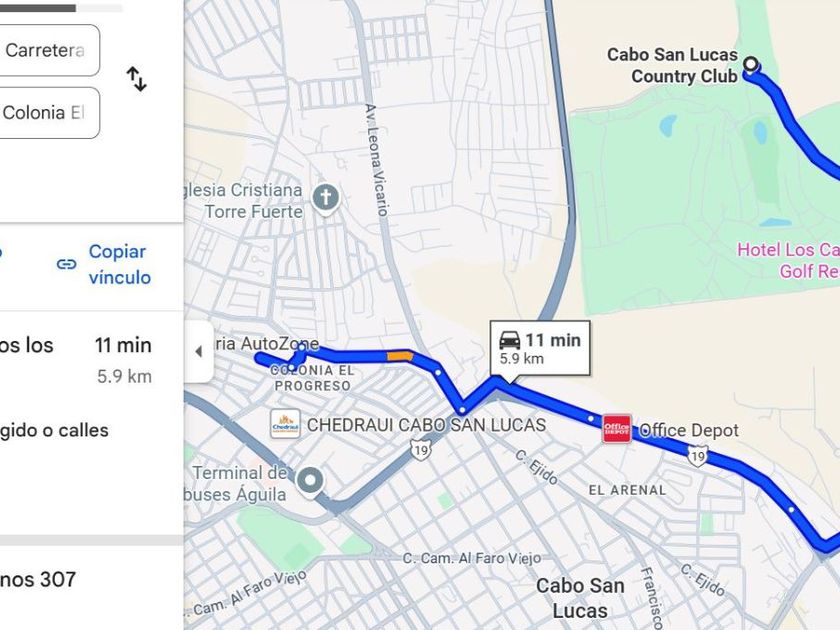This screenshot has width=840, height=630.
Task: Open Cabo San Lucas Country Club pin
Action: point(750,67)
